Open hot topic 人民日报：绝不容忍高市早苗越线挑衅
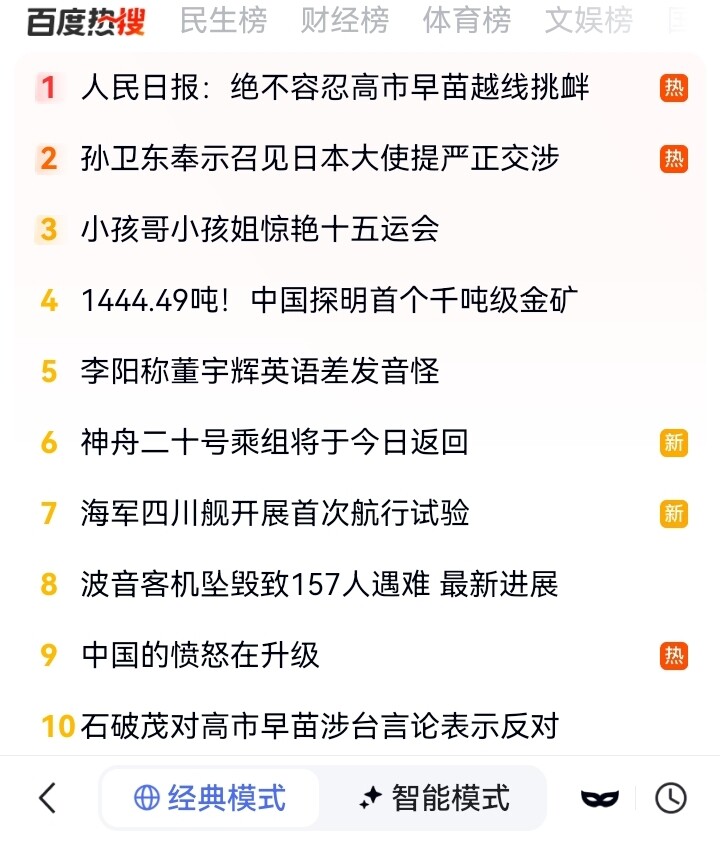This screenshot has height=841, width=720. [335, 88]
